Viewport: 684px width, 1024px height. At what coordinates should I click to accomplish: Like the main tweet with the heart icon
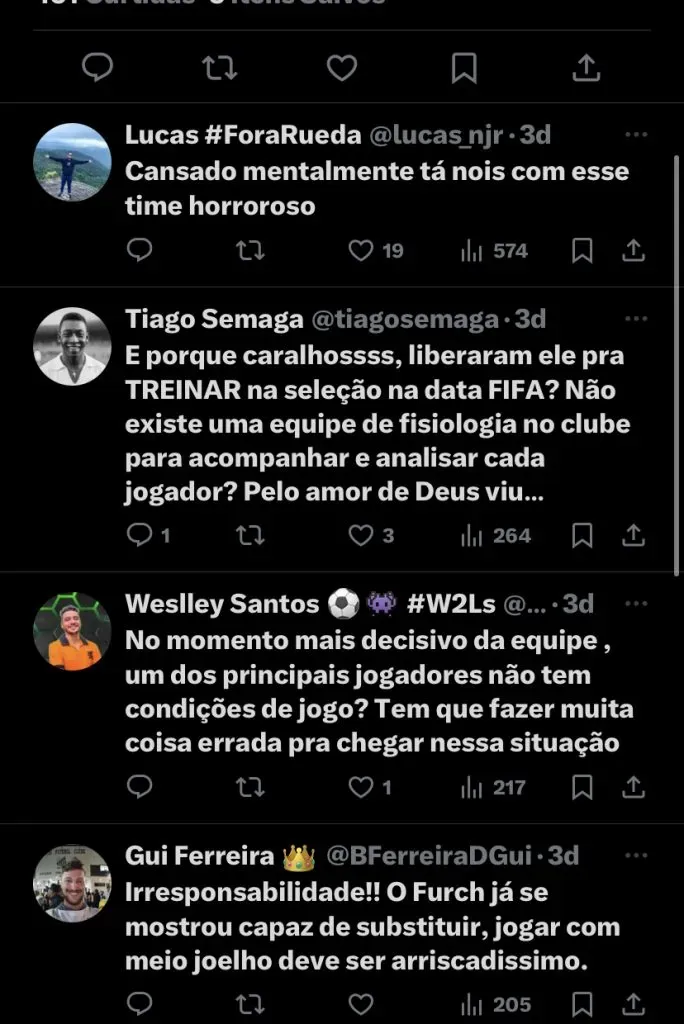[x=342, y=68]
